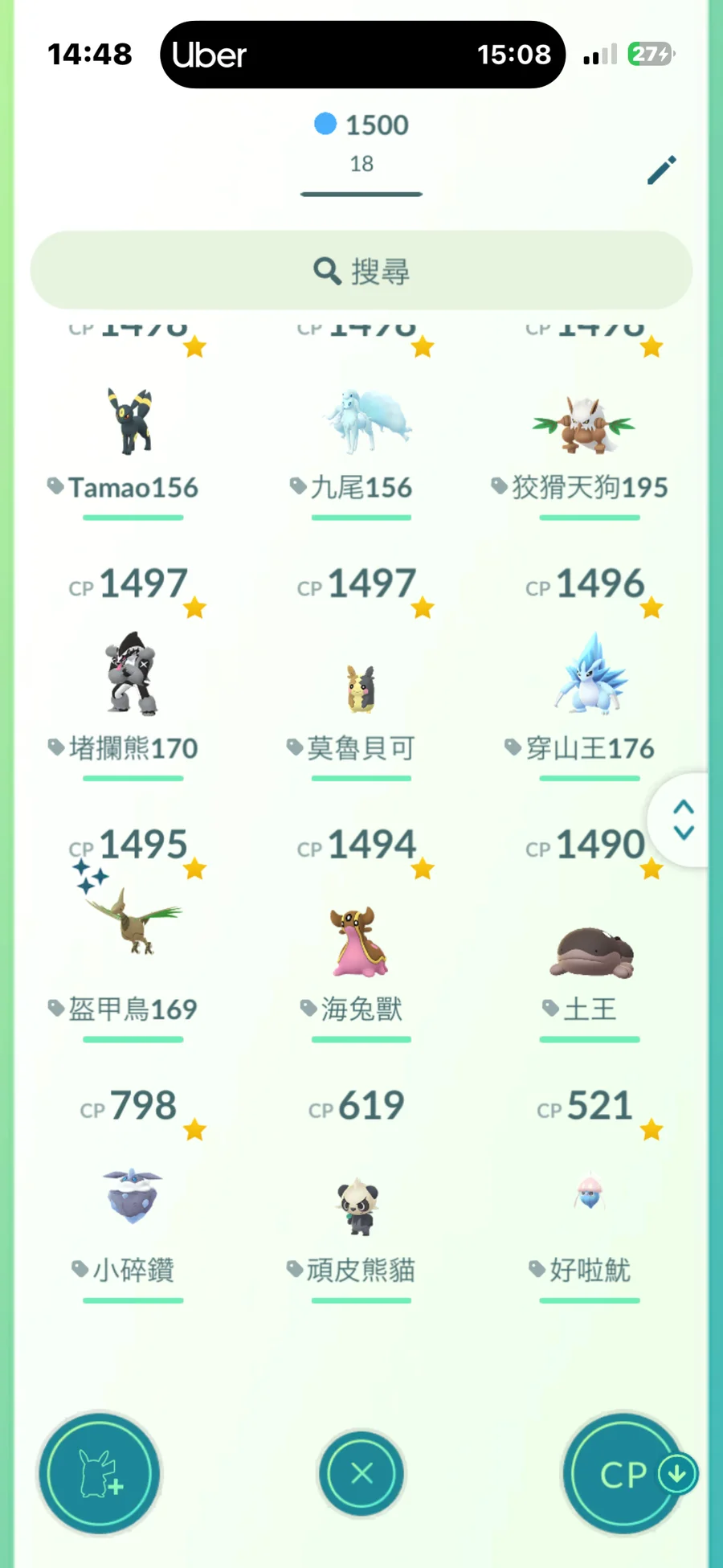Close the Pokémon list
Screen dimensions: 723x1568
(x=361, y=1473)
